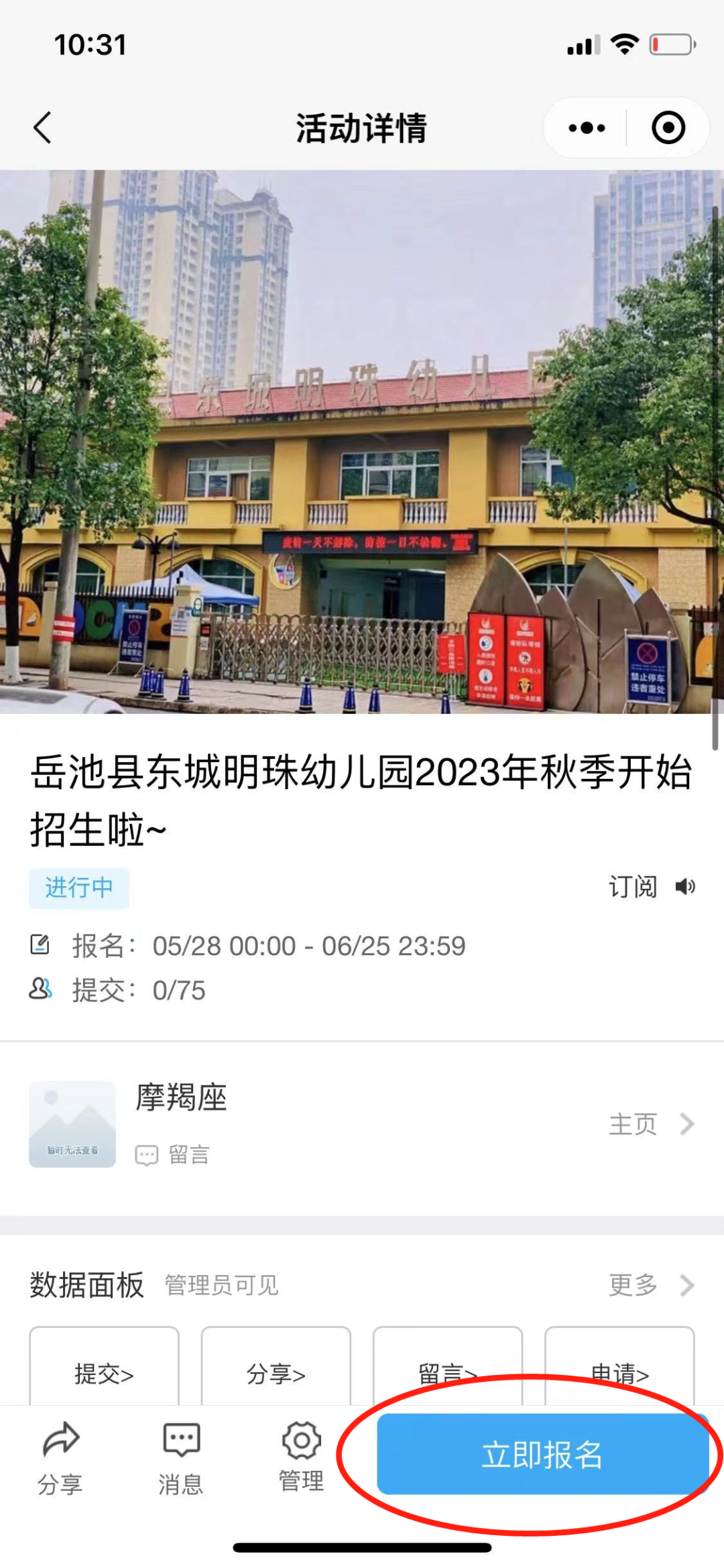
Task: Open the kindergarten banner photo
Action: 362,441
